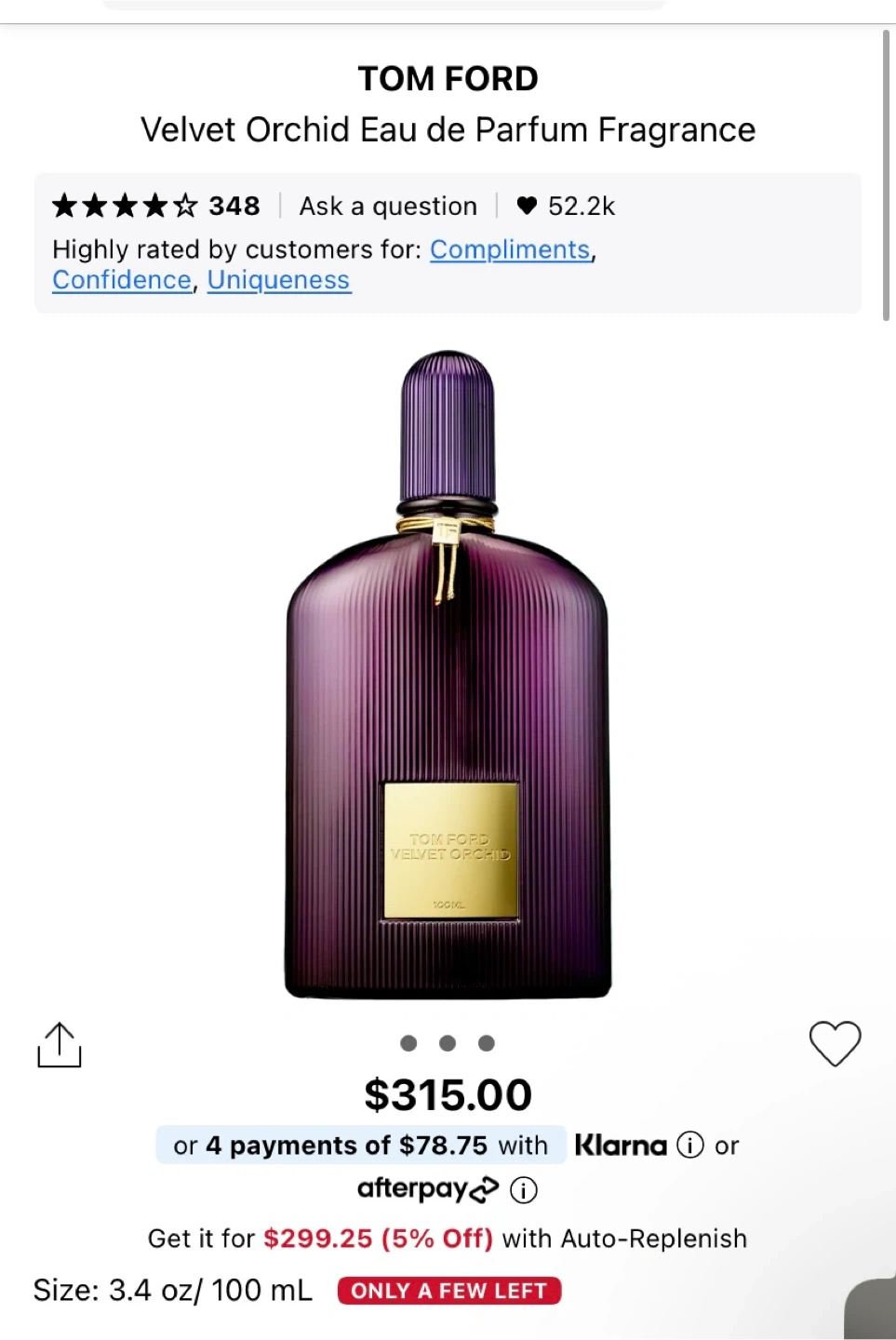Jump to the second product image dot

click(x=448, y=1043)
